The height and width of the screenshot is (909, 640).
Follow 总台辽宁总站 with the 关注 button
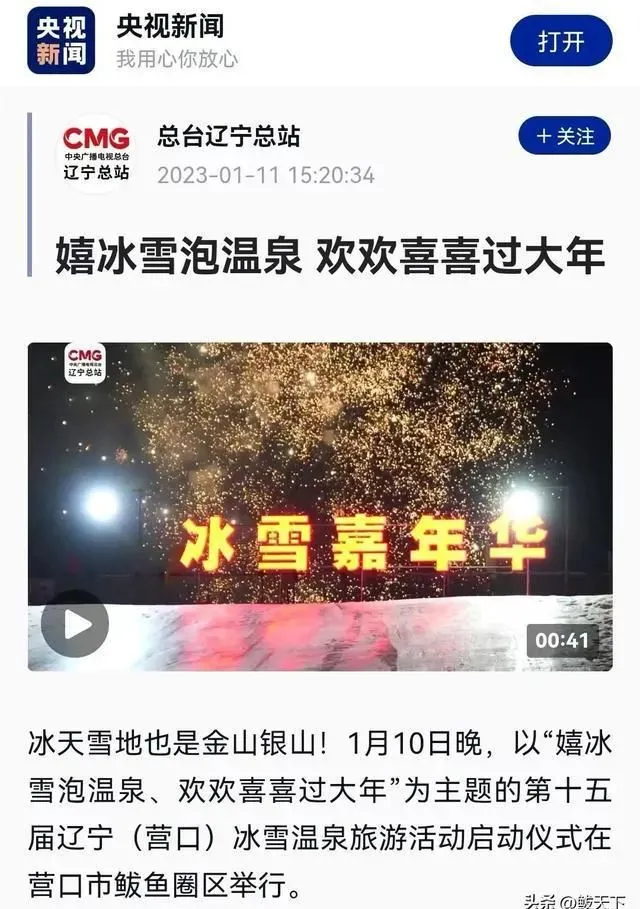pos(565,136)
